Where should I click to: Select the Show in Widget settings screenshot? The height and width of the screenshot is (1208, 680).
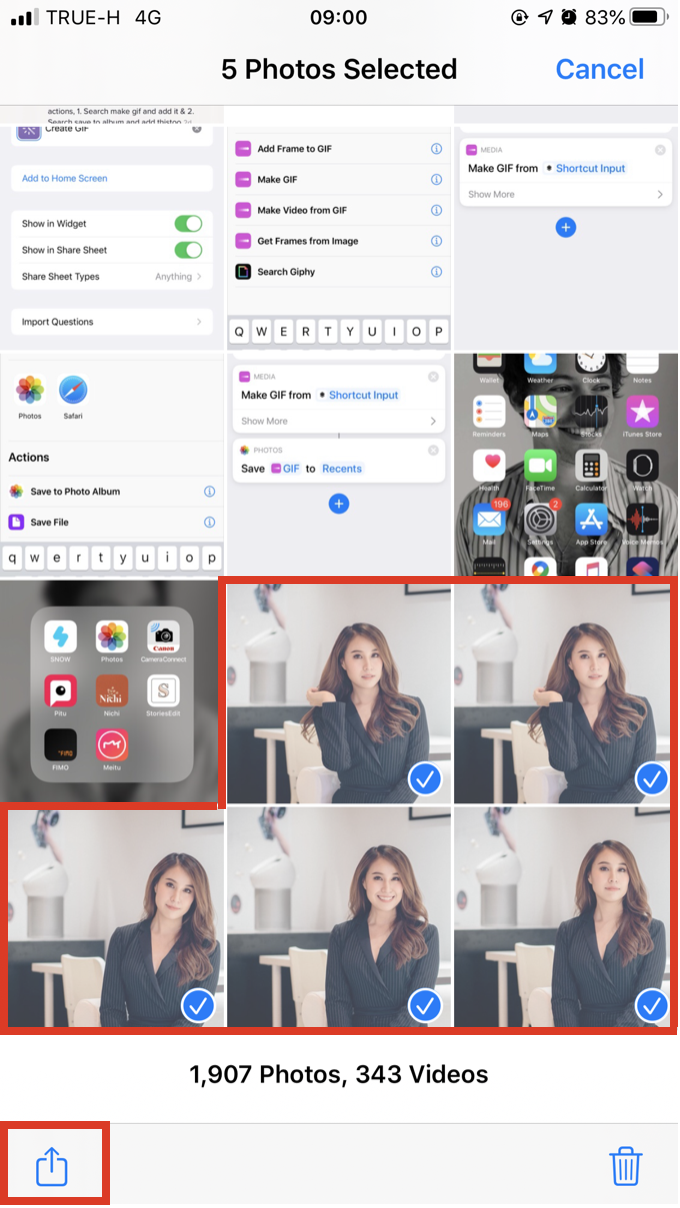click(x=111, y=227)
